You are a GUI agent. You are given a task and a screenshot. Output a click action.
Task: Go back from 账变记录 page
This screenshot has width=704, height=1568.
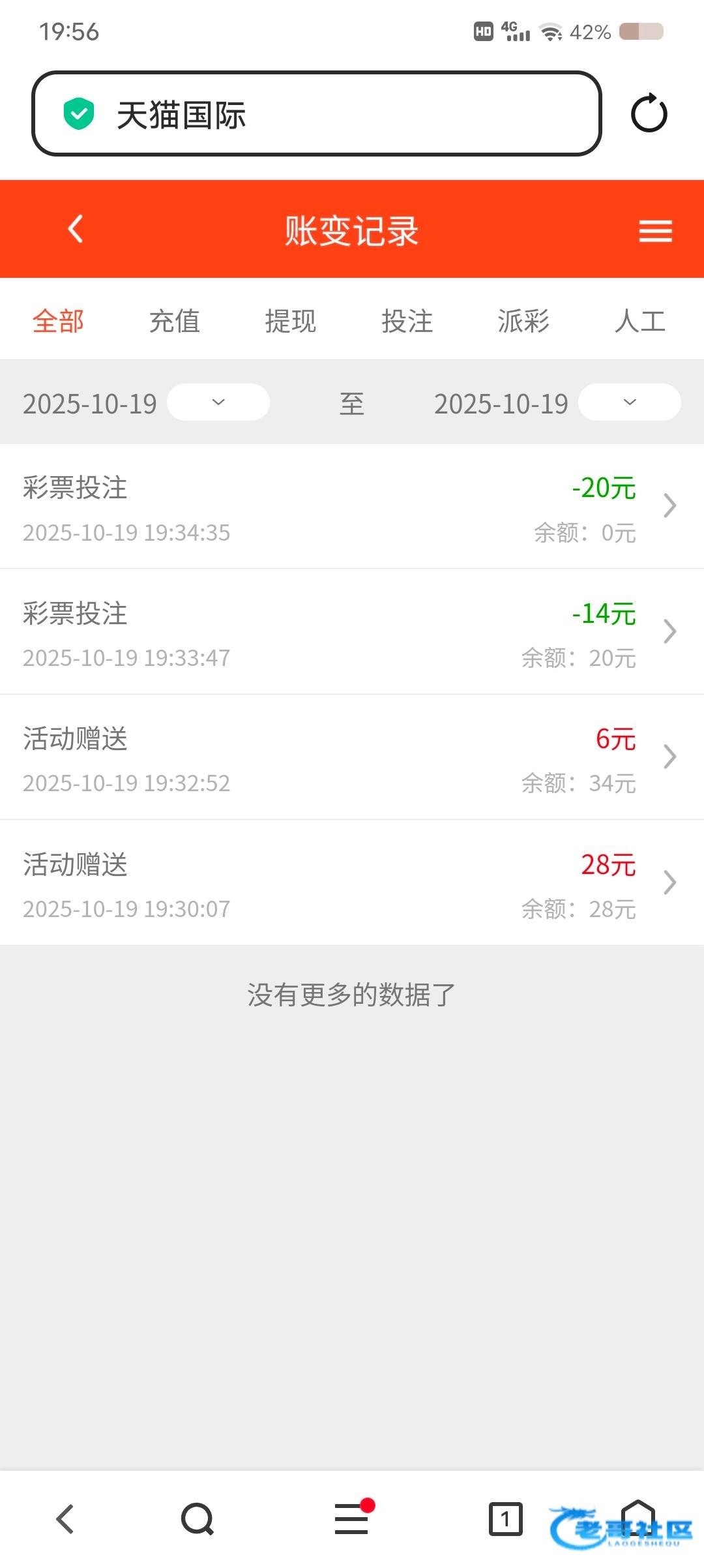click(x=76, y=229)
